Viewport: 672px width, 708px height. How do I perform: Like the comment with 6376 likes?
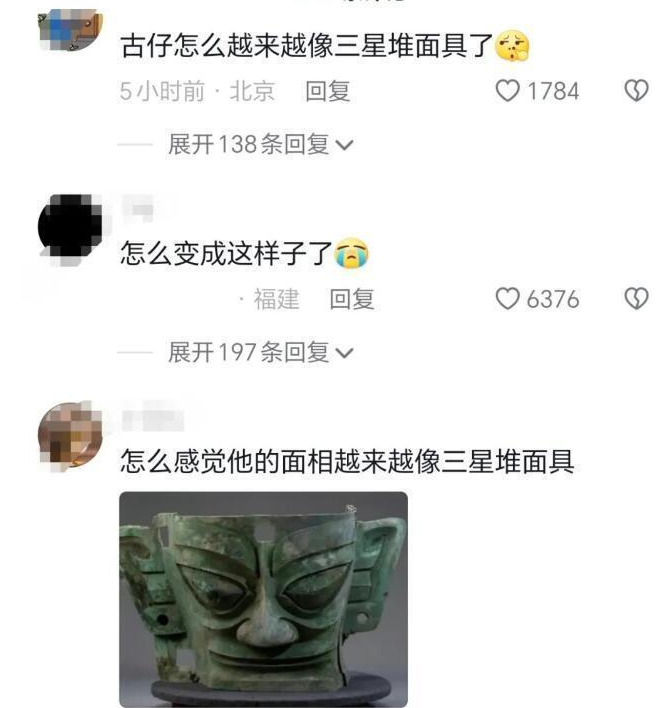pos(509,299)
